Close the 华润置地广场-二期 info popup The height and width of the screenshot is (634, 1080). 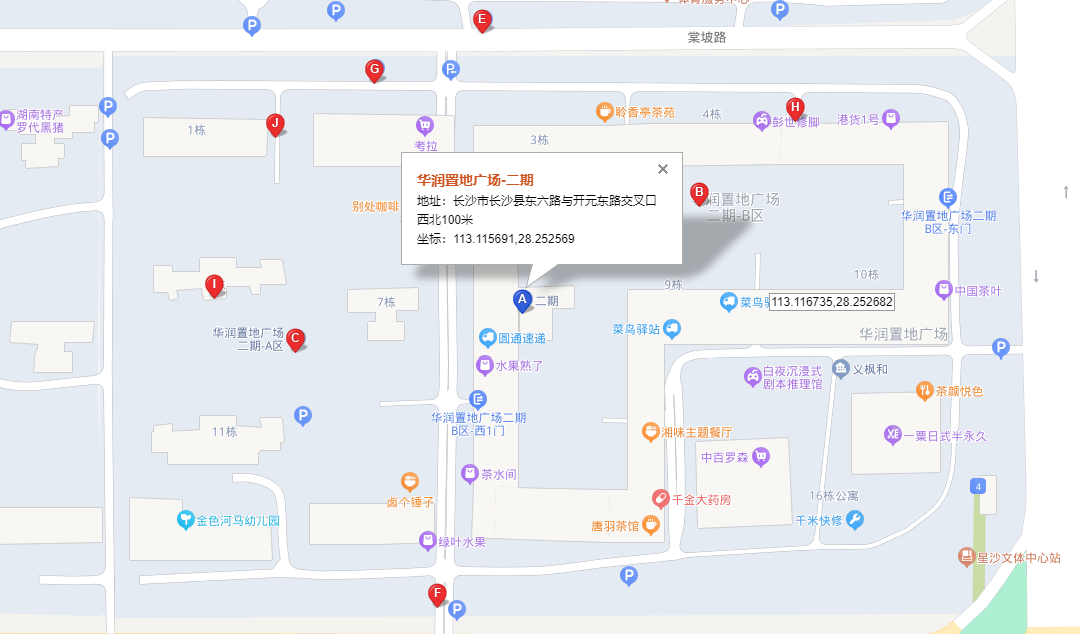662,169
